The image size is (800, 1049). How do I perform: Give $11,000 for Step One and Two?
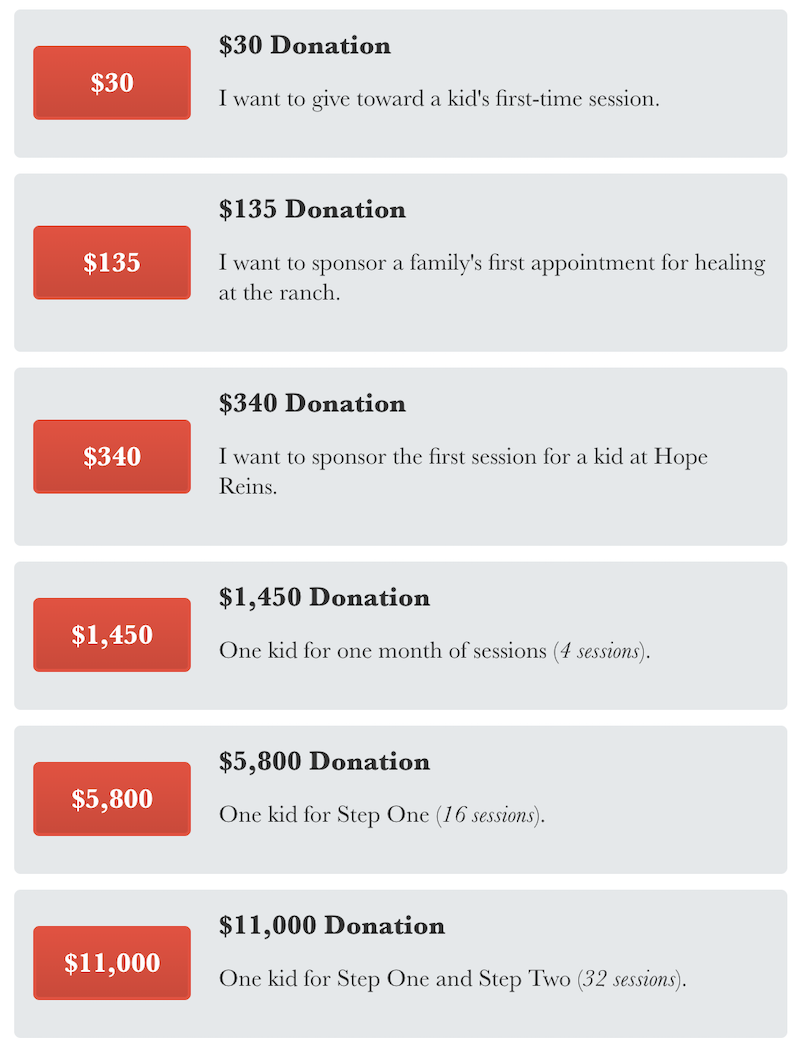(112, 963)
